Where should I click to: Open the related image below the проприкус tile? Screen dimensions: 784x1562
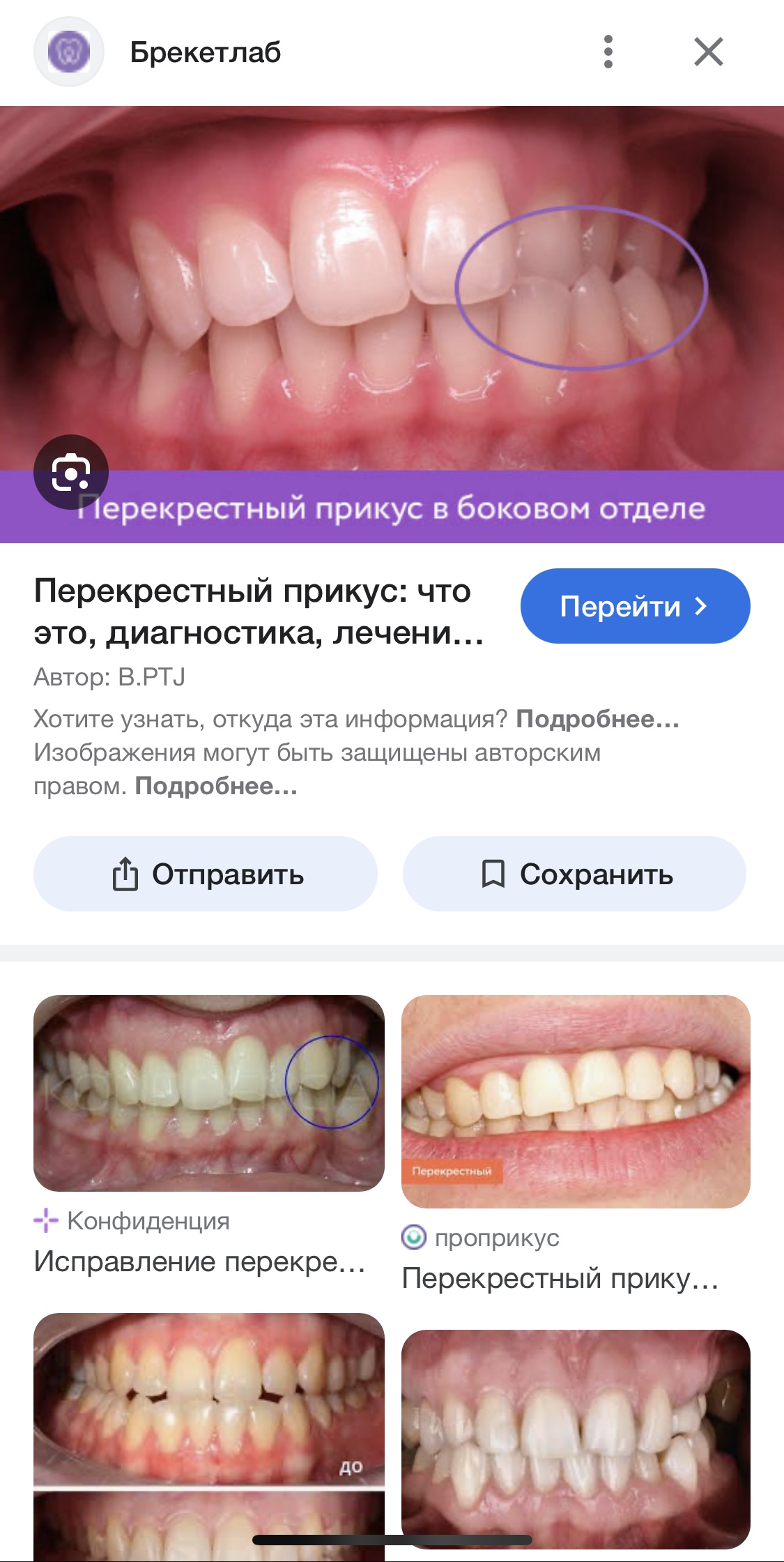(x=576, y=1436)
